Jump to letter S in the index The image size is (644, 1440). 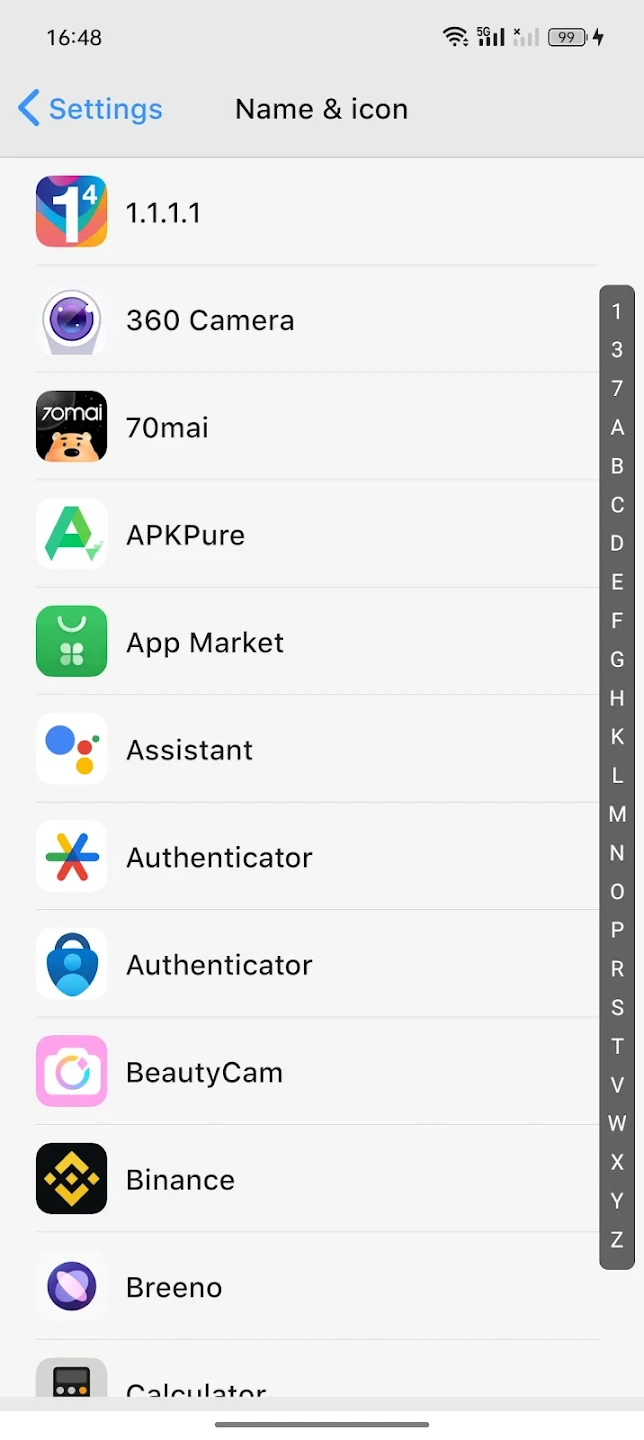[617, 1007]
